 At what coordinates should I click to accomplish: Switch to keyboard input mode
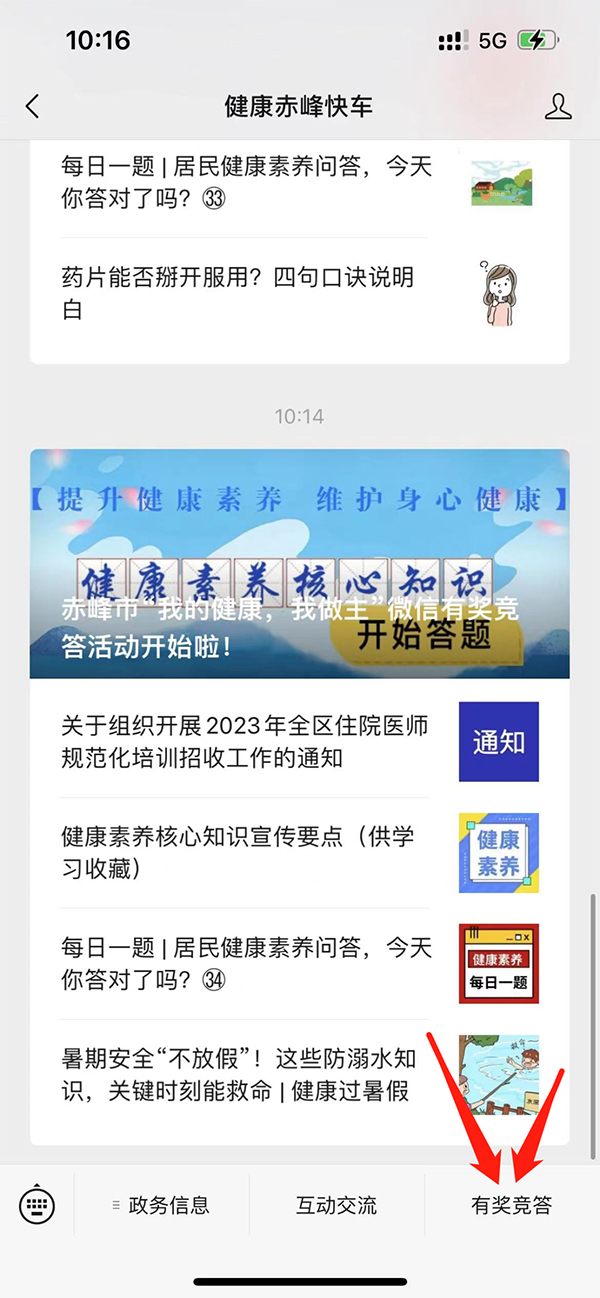pos(38,1205)
